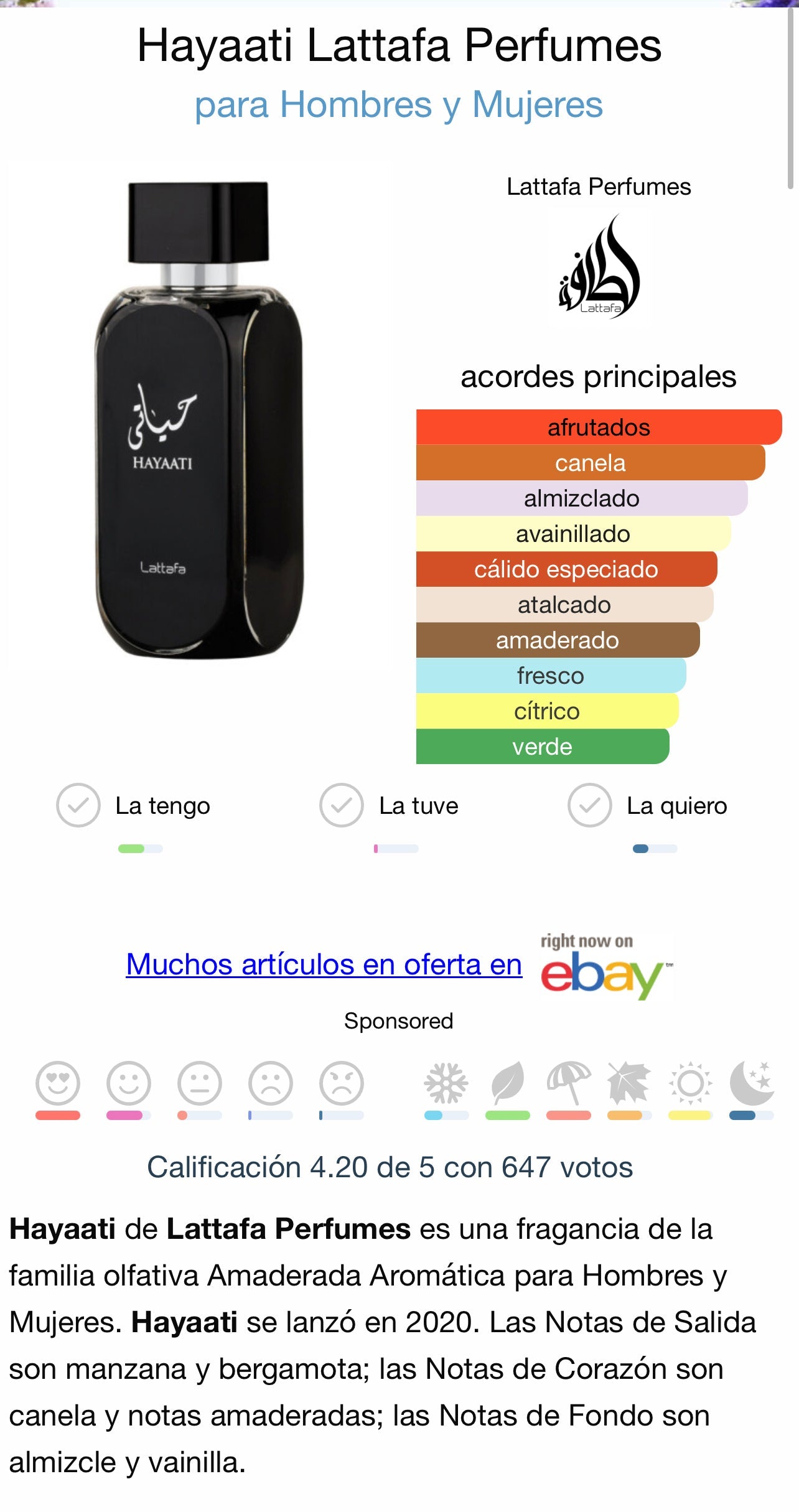Mark La tengo checkbox
This screenshot has height=1512, width=799.
78,805
